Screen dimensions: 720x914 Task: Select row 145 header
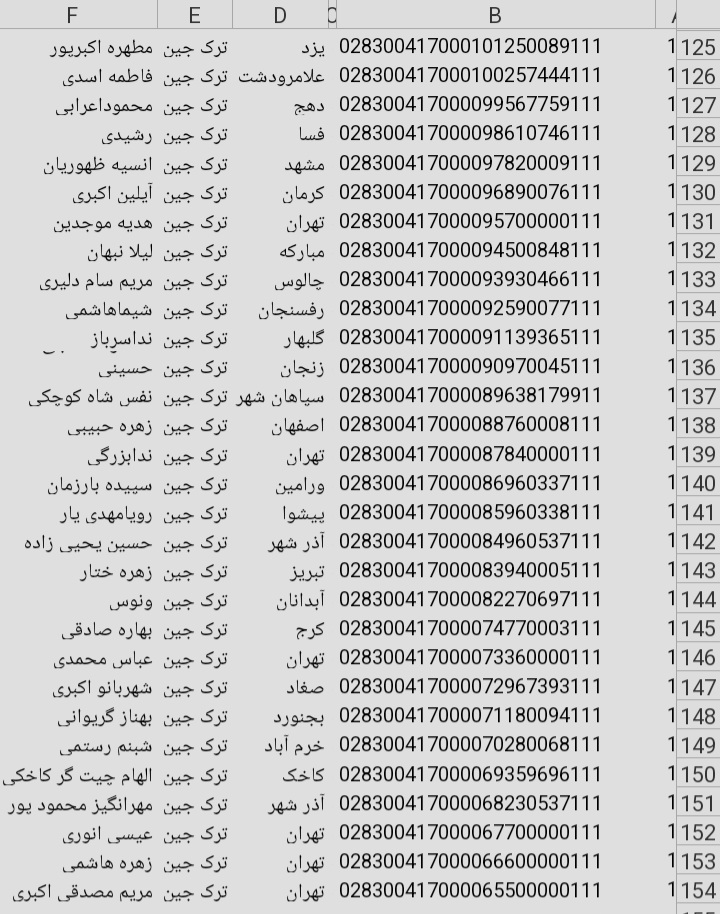coord(698,629)
